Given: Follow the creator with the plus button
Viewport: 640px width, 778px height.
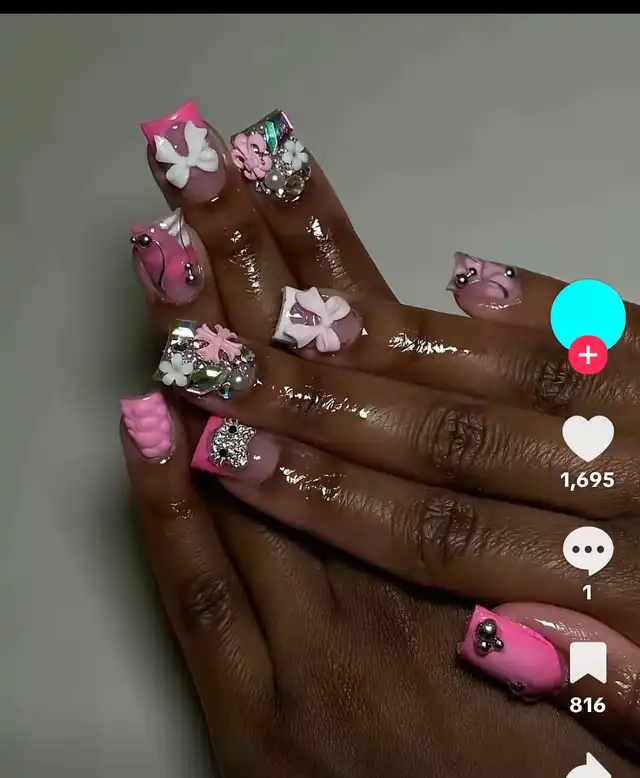Looking at the screenshot, I should [588, 355].
